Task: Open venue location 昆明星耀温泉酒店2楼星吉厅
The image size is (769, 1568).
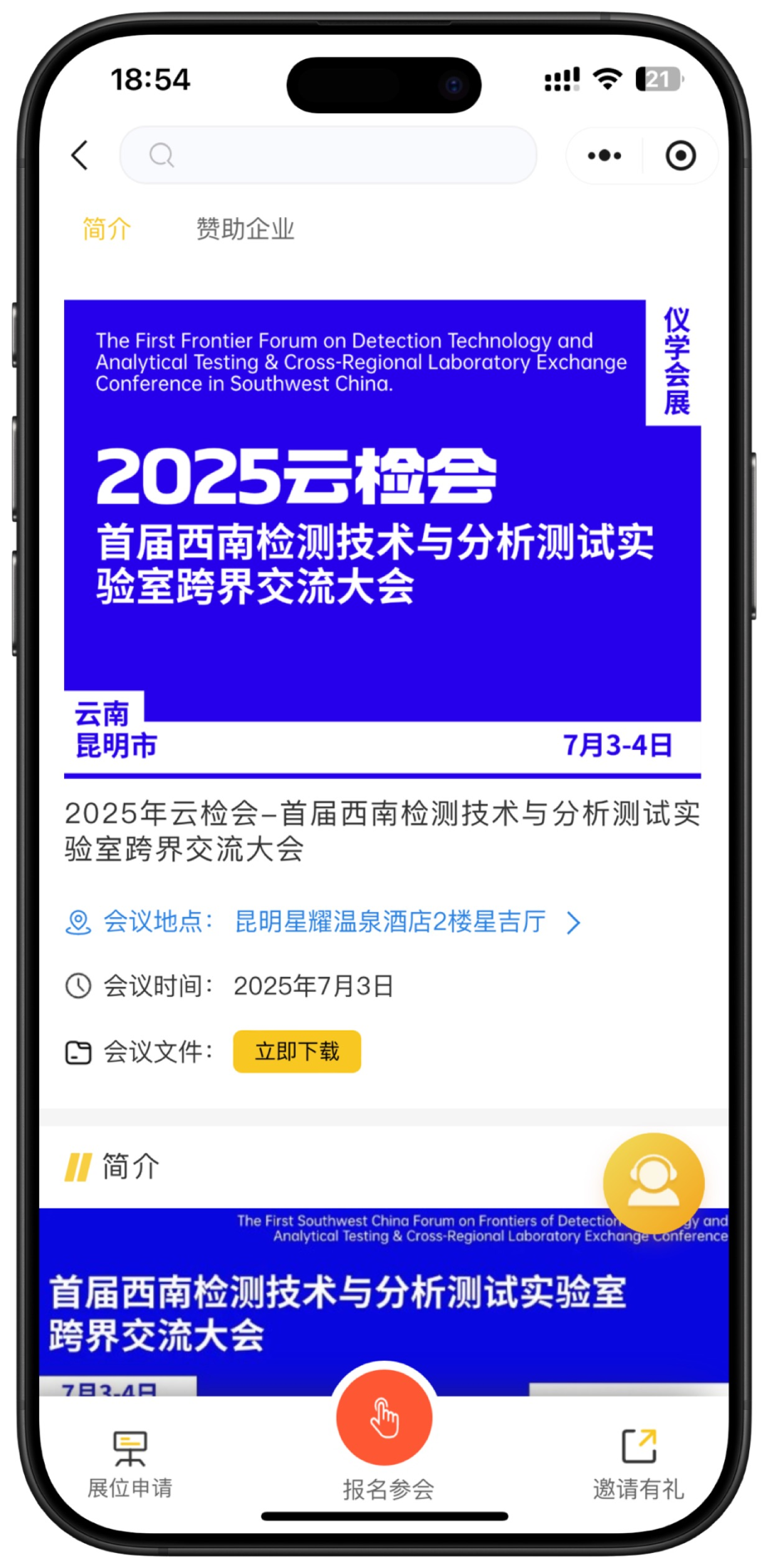Action: coord(390,922)
